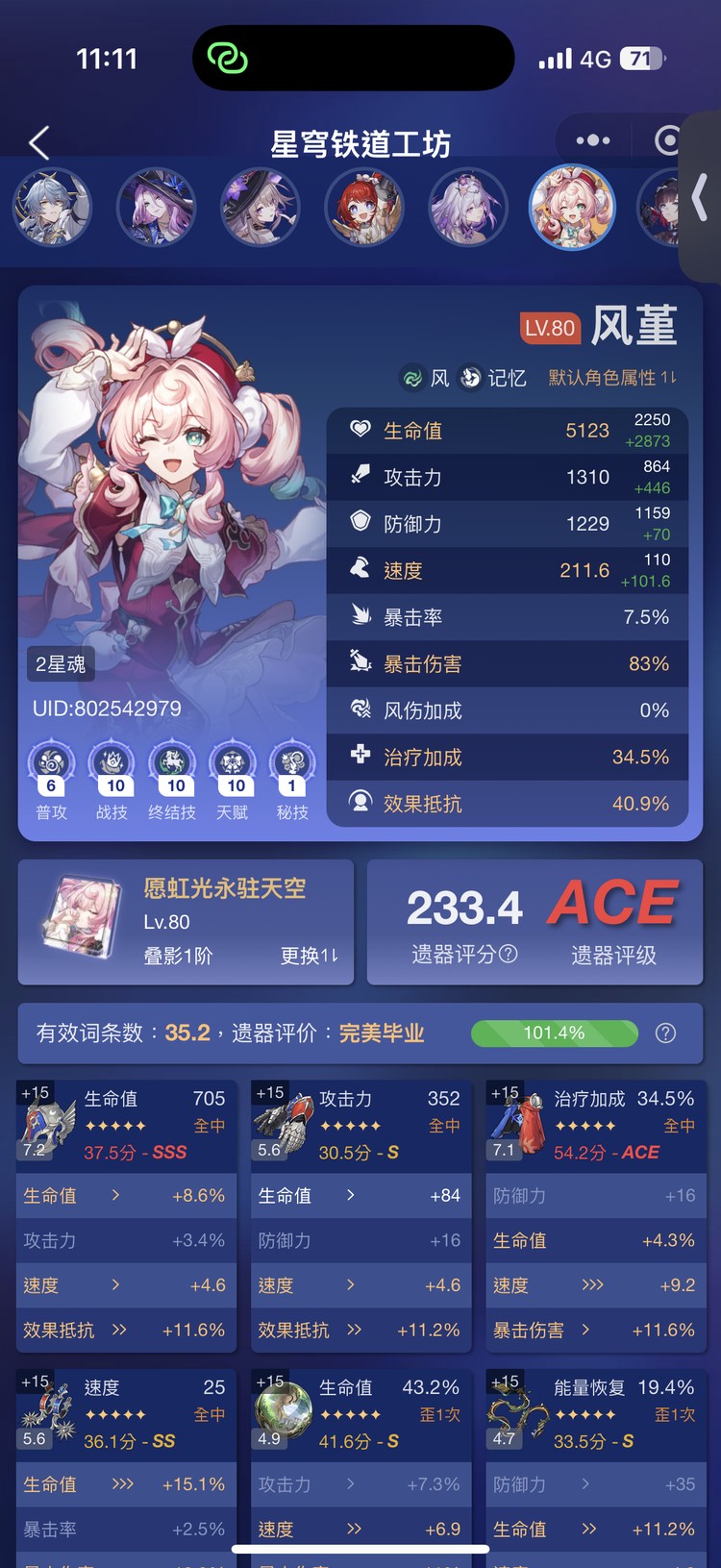The width and height of the screenshot is (721, 1568).
Task: Open the 攻击力 352 relic card
Action: click(360, 1124)
